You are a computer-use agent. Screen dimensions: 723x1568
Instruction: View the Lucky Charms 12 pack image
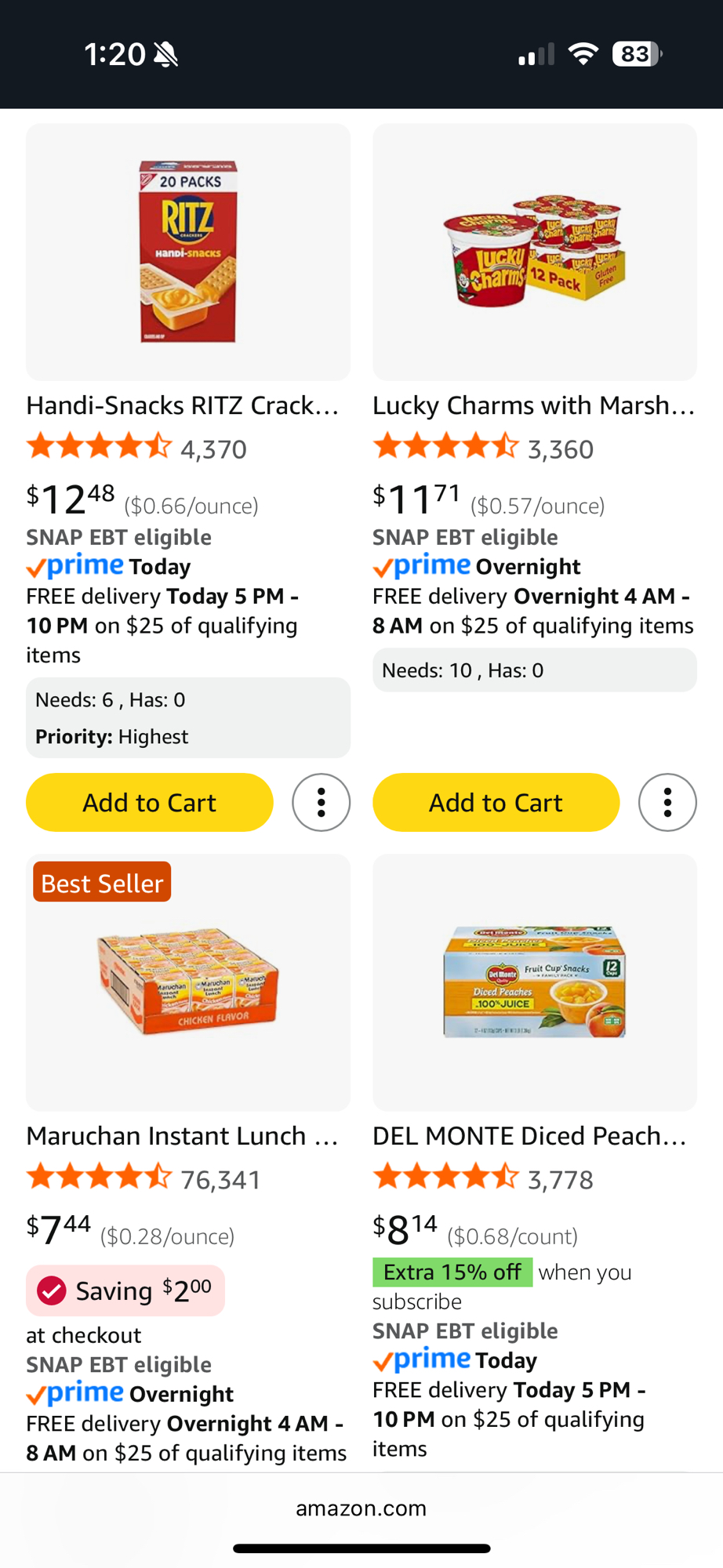pyautogui.click(x=535, y=252)
